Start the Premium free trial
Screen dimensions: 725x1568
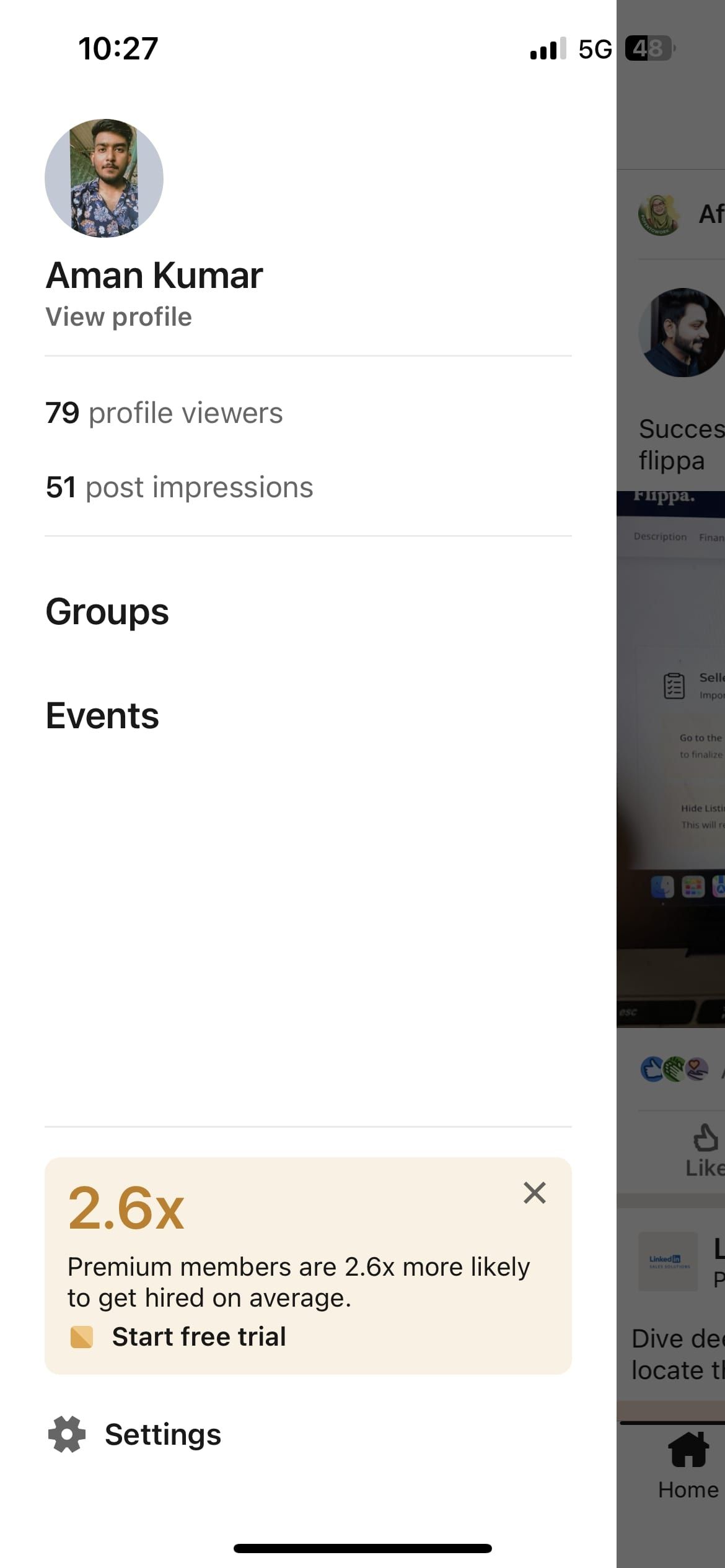coord(198,1336)
